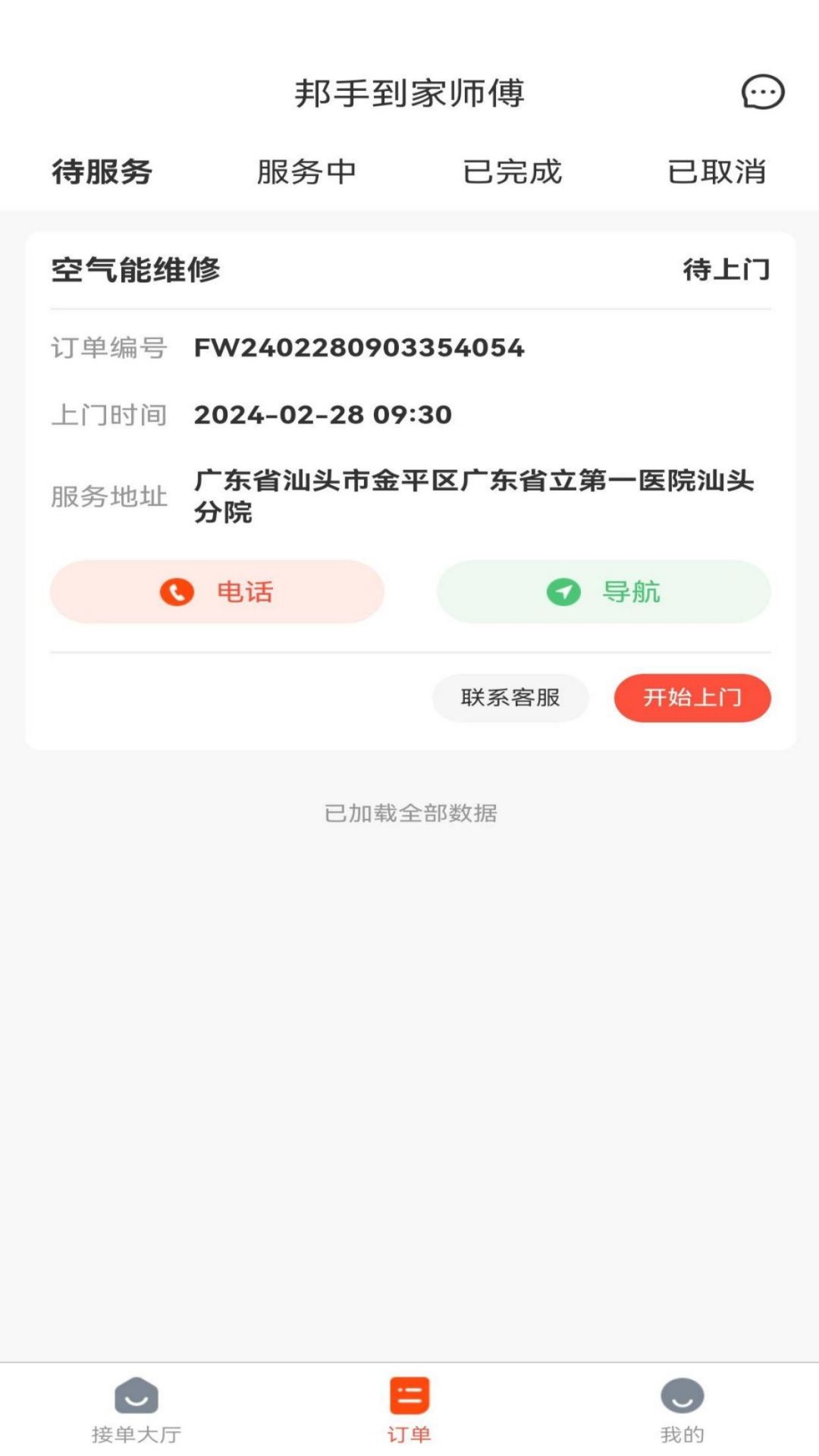This screenshot has width=819, height=1456.
Task: Select the phone icon inside 电话 button
Action: [x=177, y=592]
